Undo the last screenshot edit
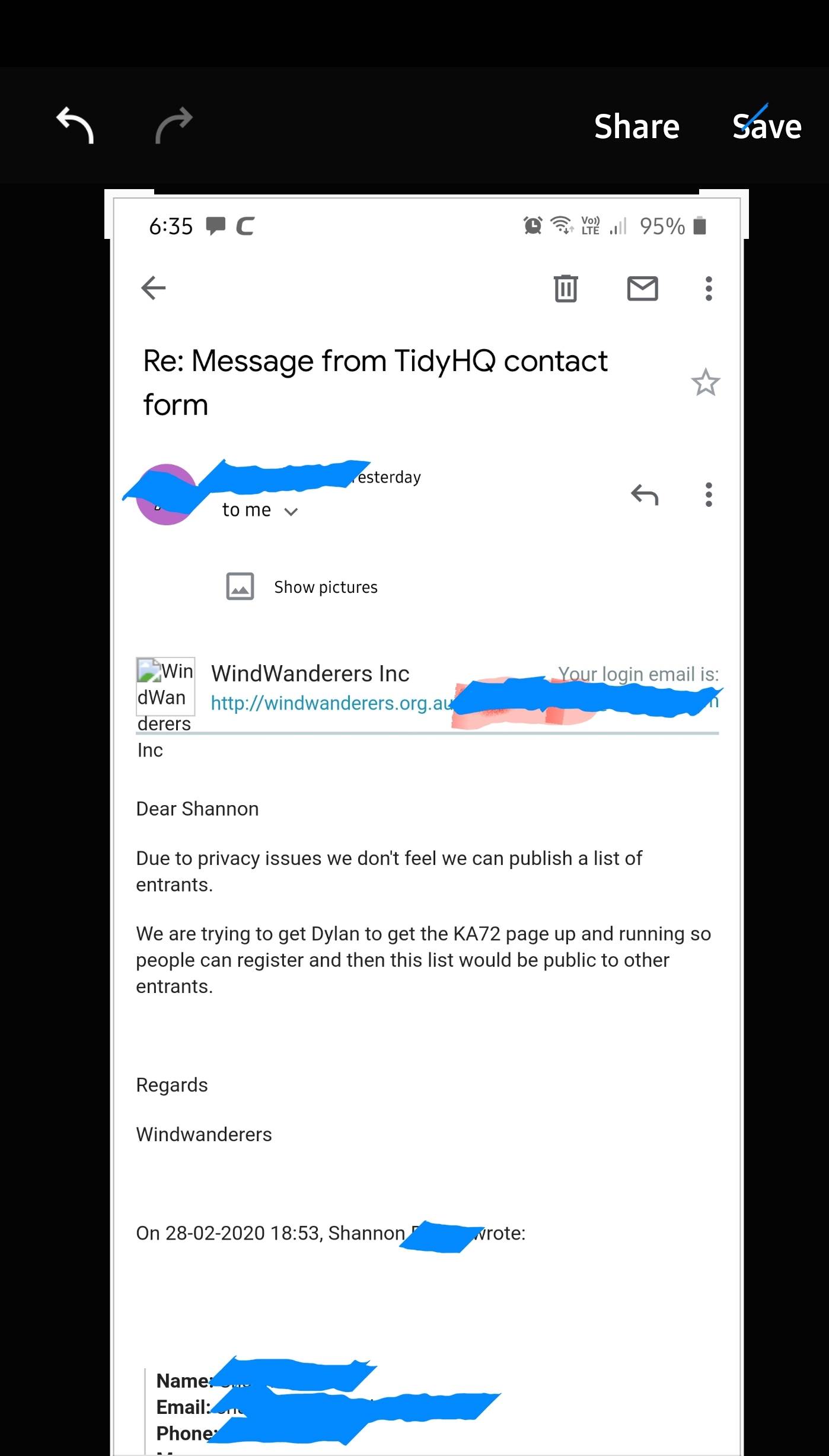This screenshot has height=1456, width=829. point(75,125)
